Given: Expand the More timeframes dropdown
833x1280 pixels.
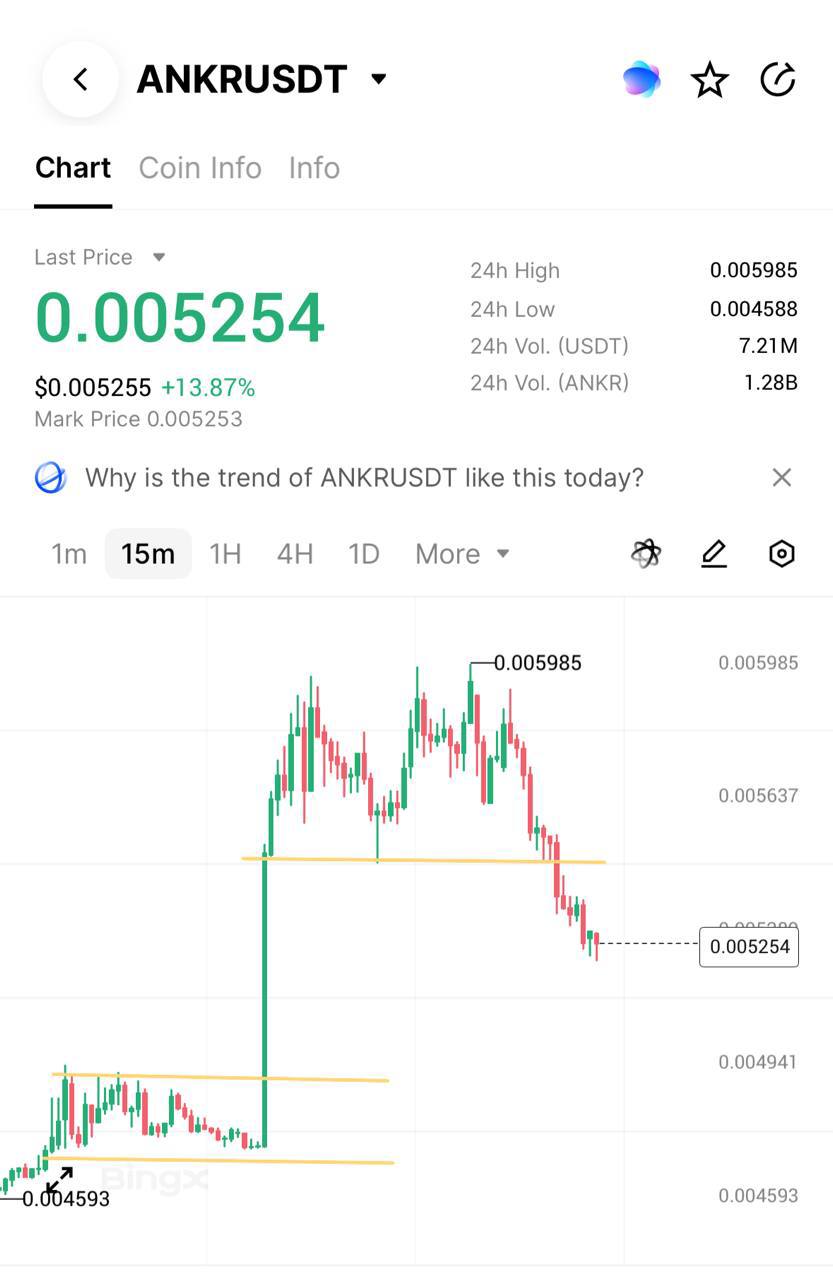Looking at the screenshot, I should (x=462, y=554).
